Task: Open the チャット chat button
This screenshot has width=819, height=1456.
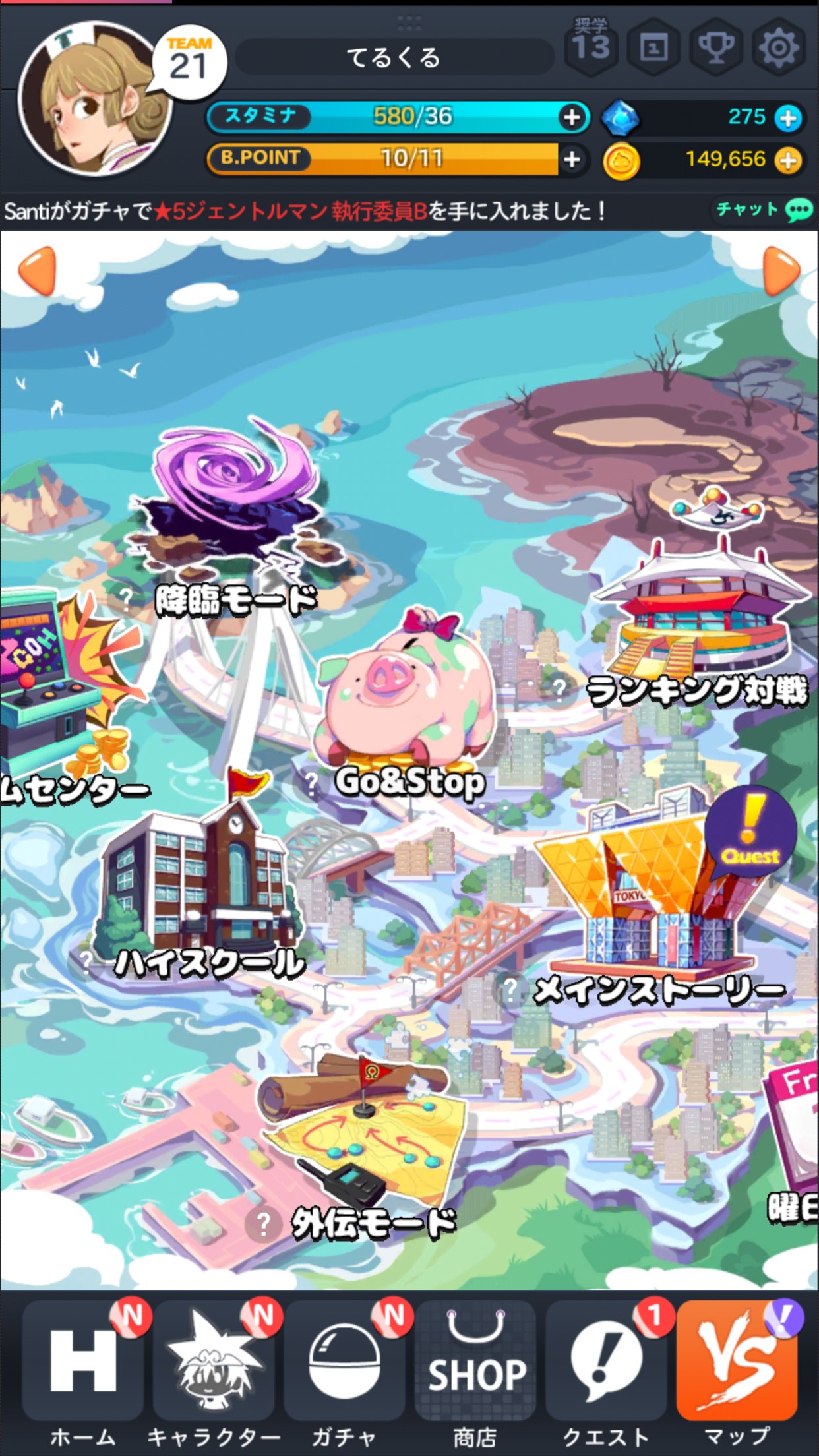Action: tap(764, 210)
